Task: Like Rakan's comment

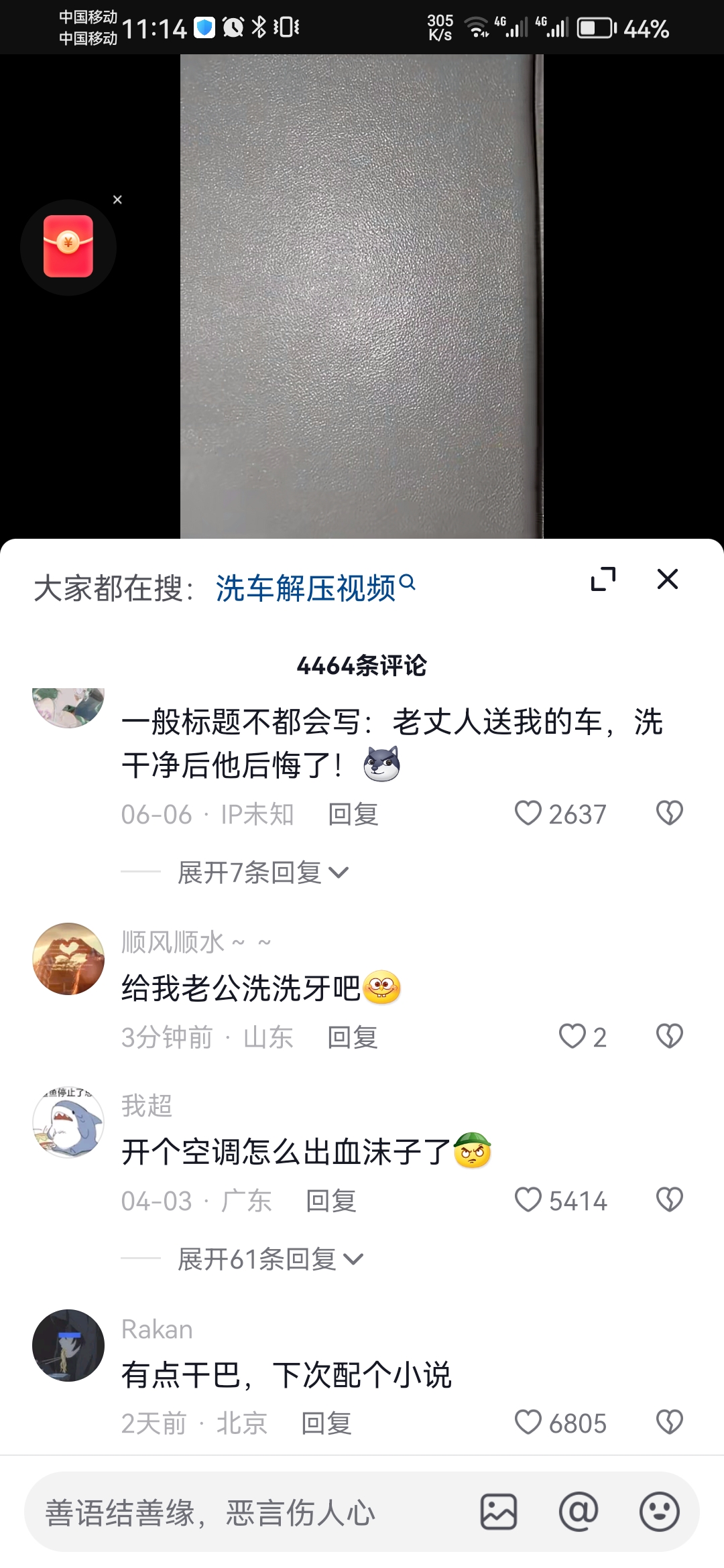Action: coord(528,1422)
